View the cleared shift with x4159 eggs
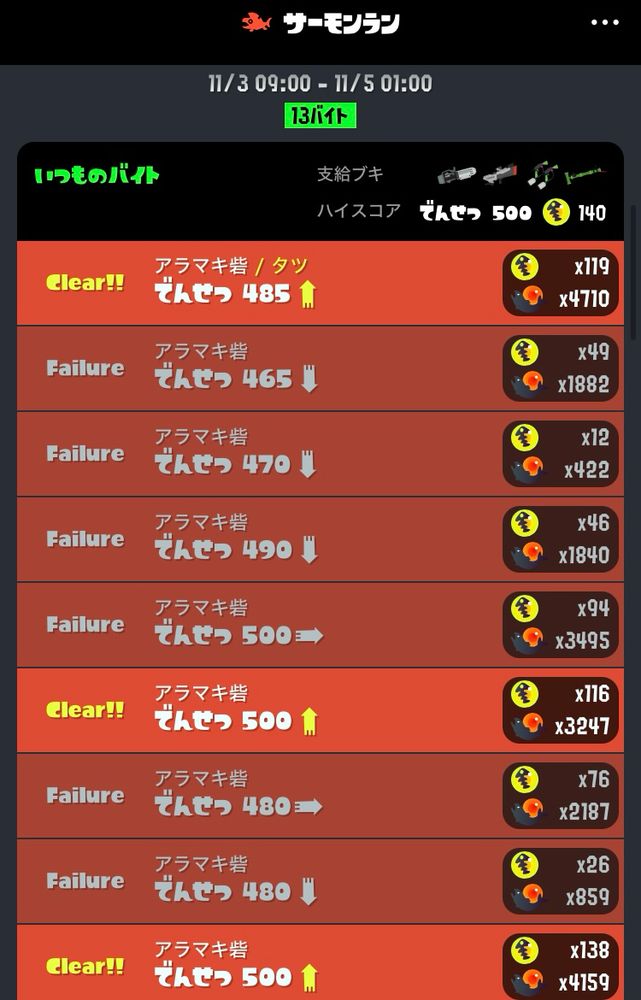Viewport: 641px width, 1000px height. (320, 964)
